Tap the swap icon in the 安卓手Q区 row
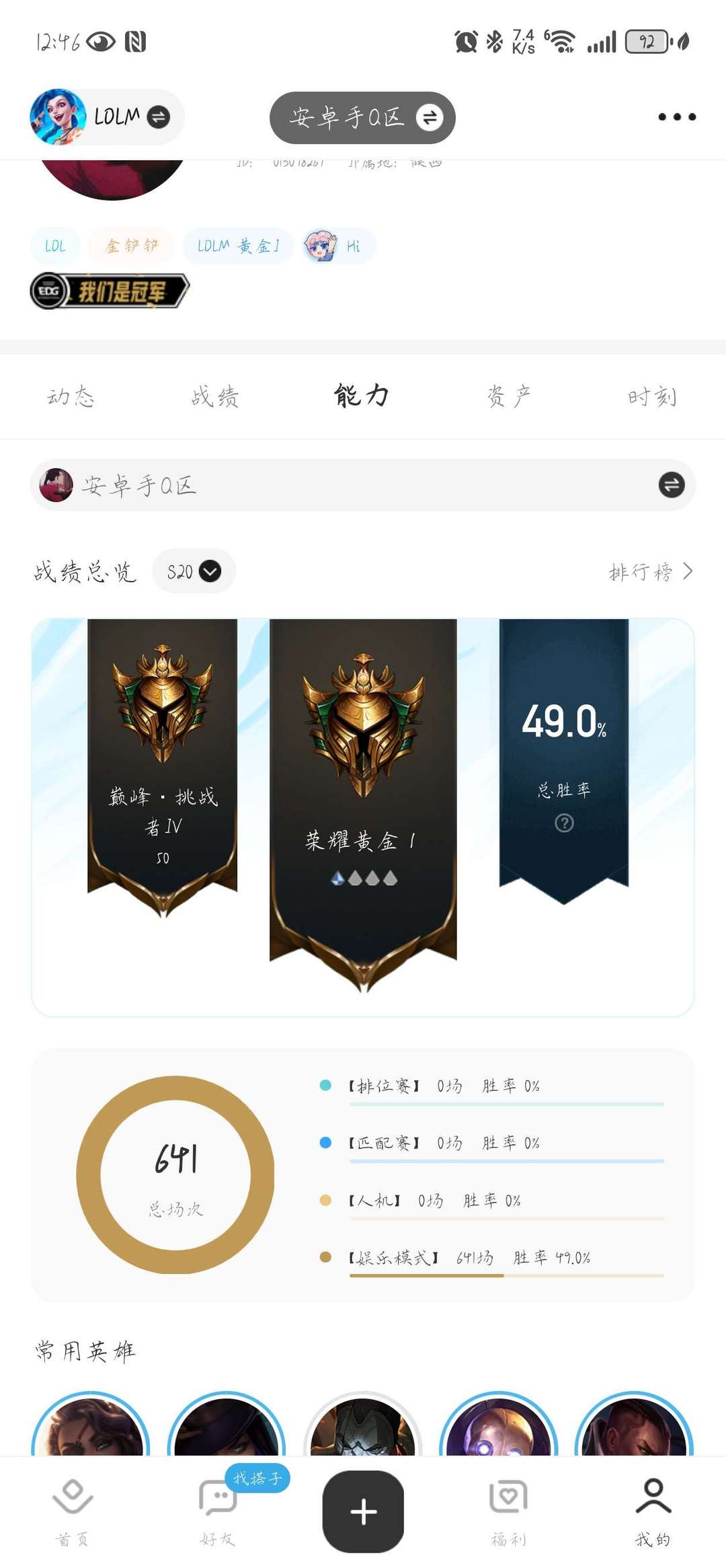 (671, 485)
